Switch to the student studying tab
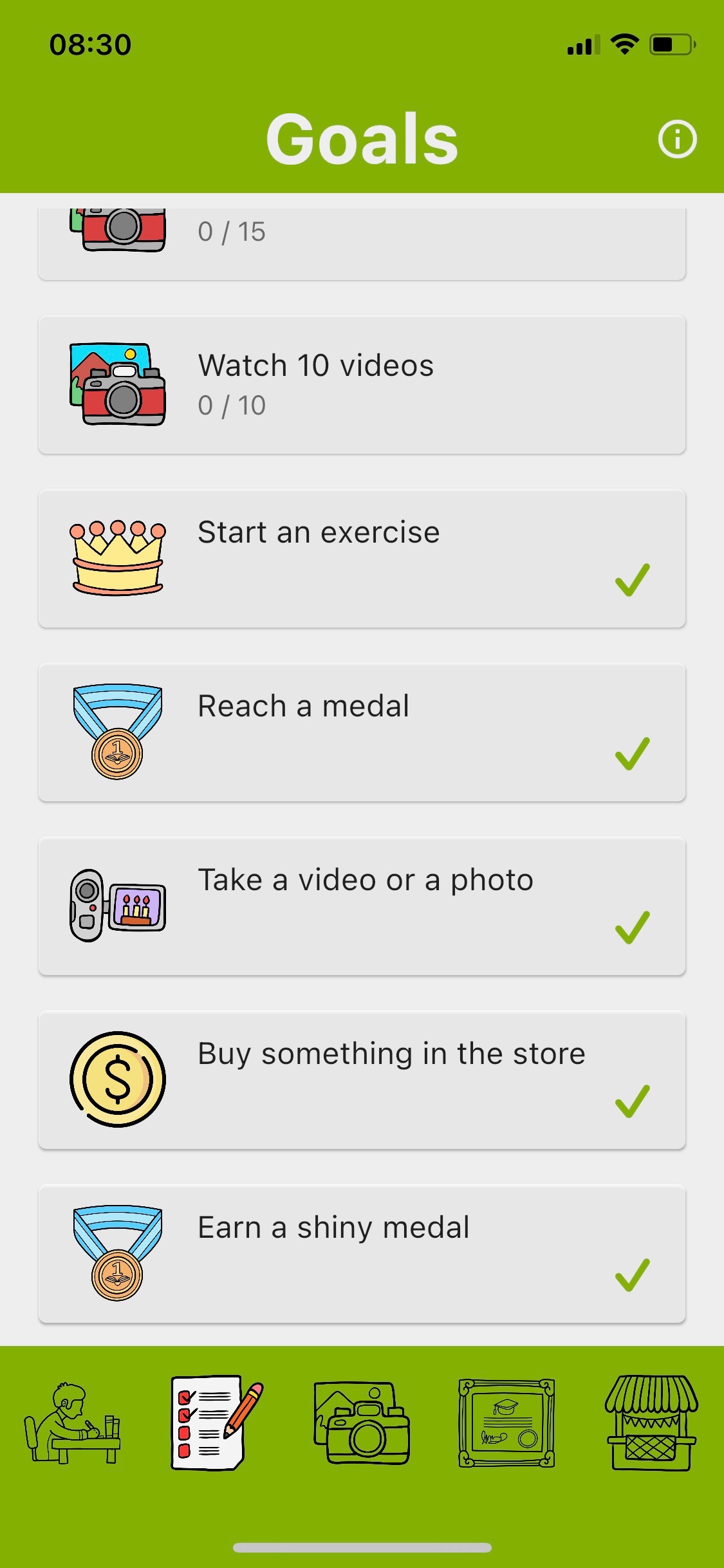 tap(73, 1423)
